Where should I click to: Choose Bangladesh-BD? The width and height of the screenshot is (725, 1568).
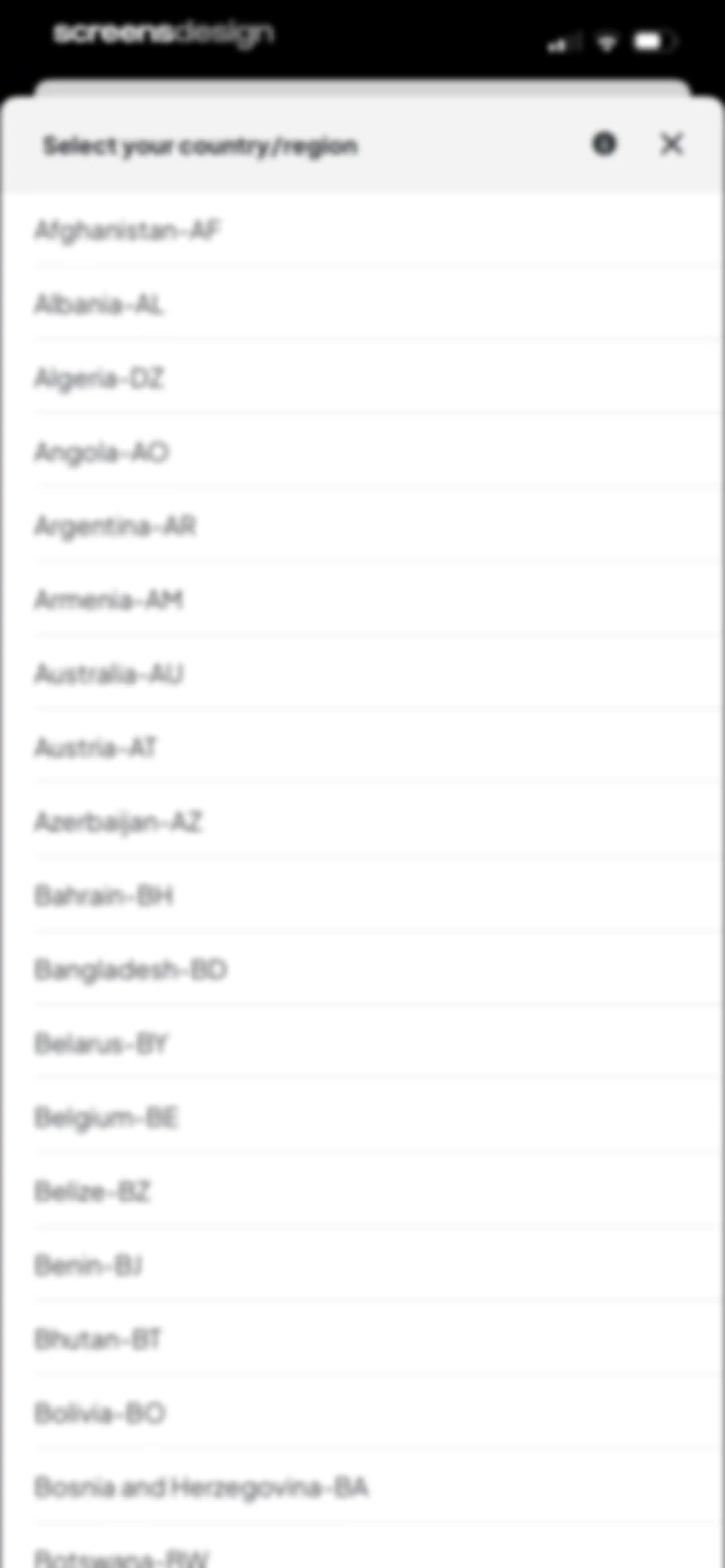coord(362,970)
